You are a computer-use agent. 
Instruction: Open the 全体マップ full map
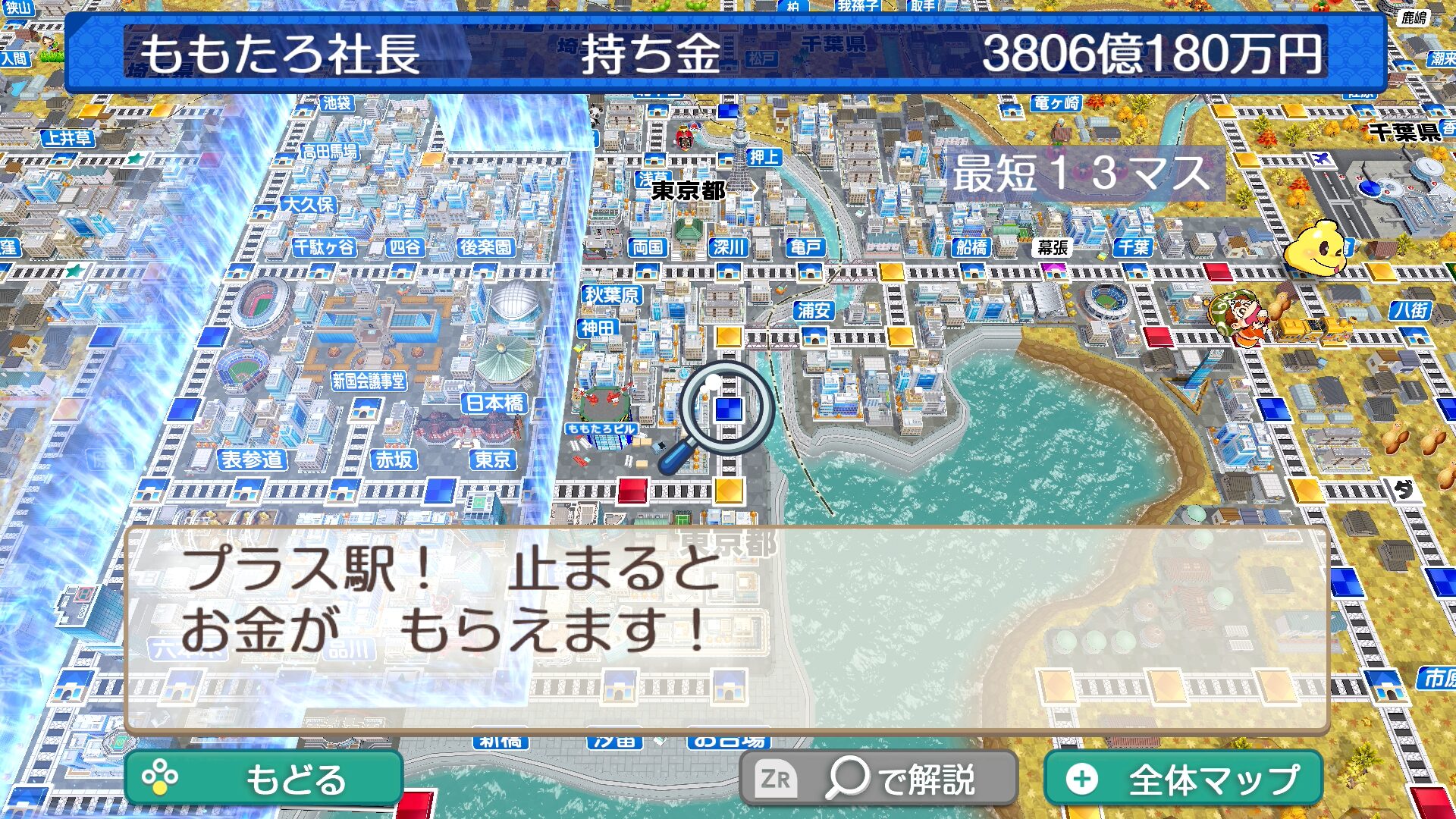click(x=1183, y=779)
